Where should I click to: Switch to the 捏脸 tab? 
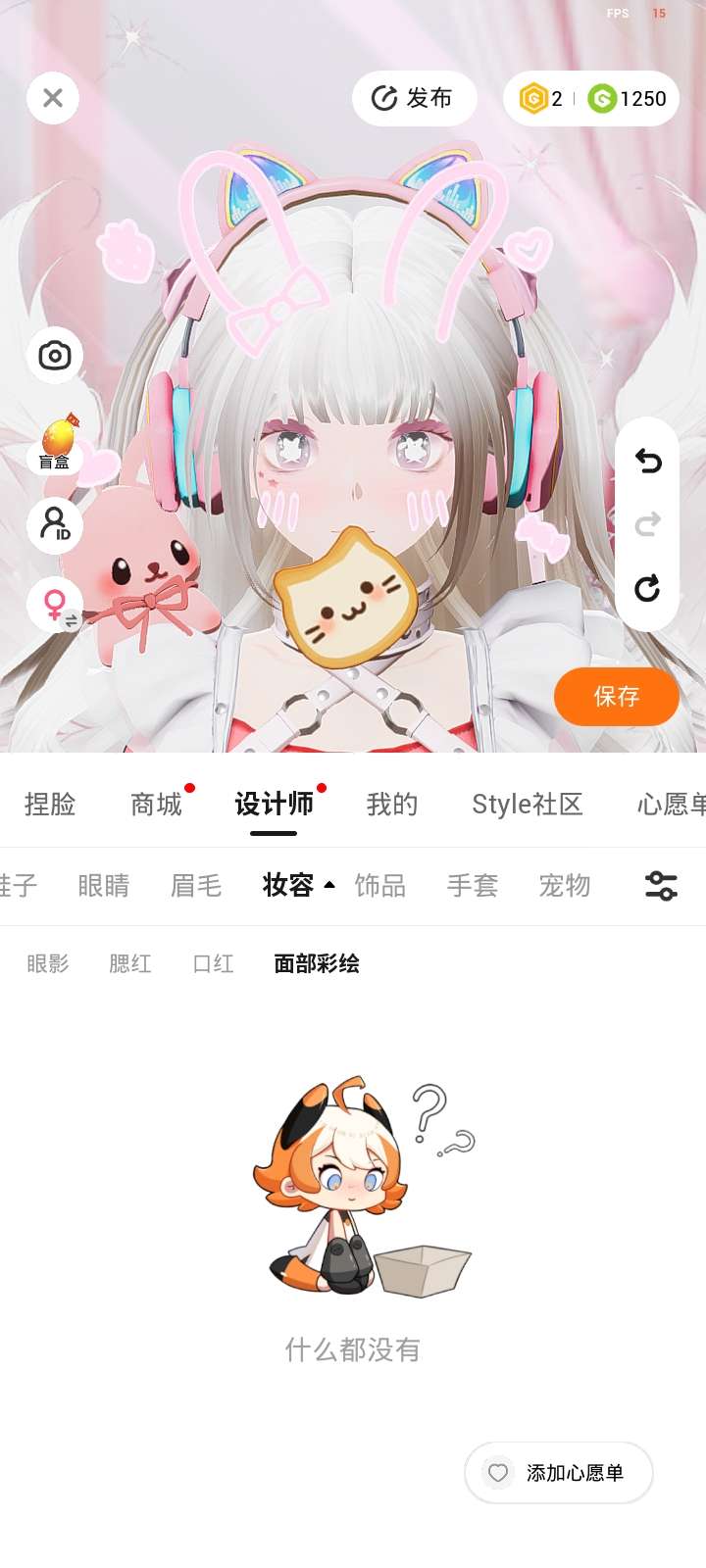click(x=50, y=805)
